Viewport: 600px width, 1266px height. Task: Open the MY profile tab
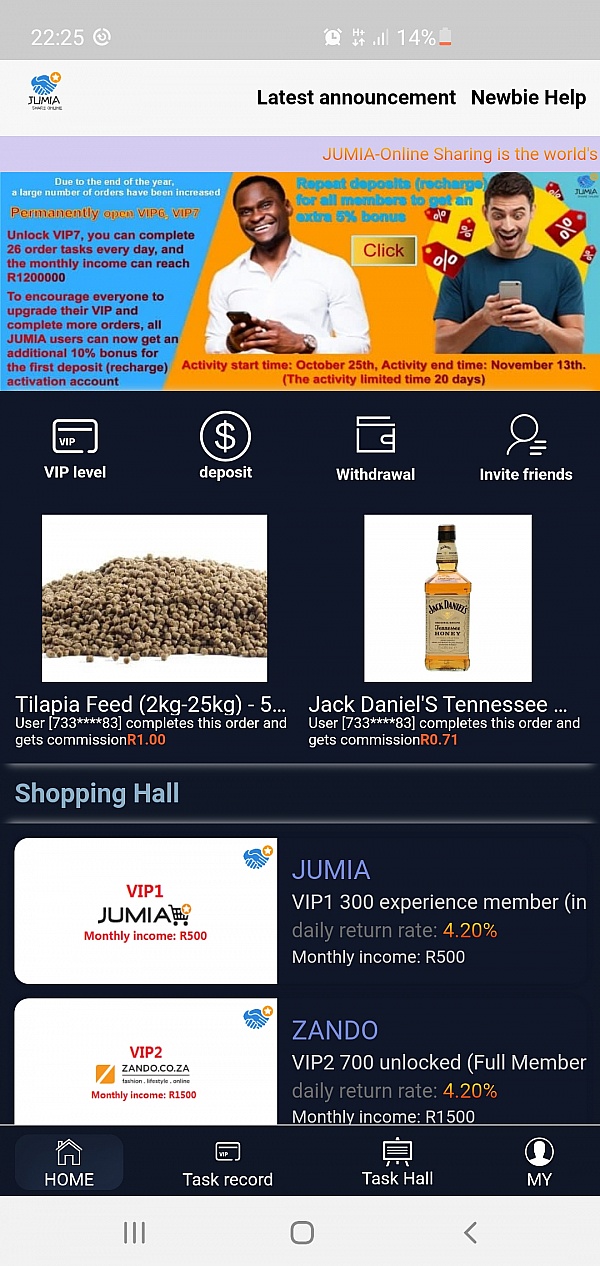pyautogui.click(x=539, y=1163)
